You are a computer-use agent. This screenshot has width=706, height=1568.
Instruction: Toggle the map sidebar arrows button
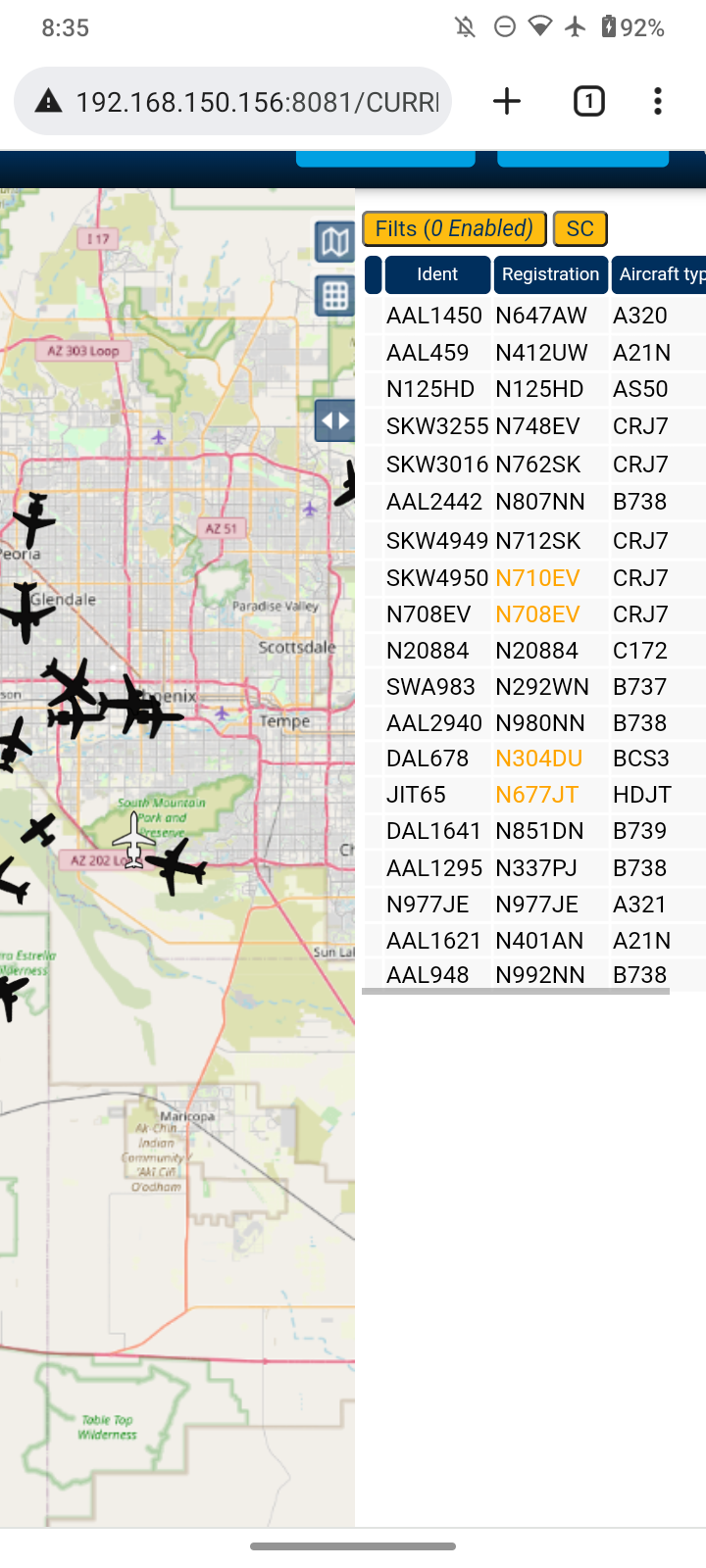coord(334,421)
